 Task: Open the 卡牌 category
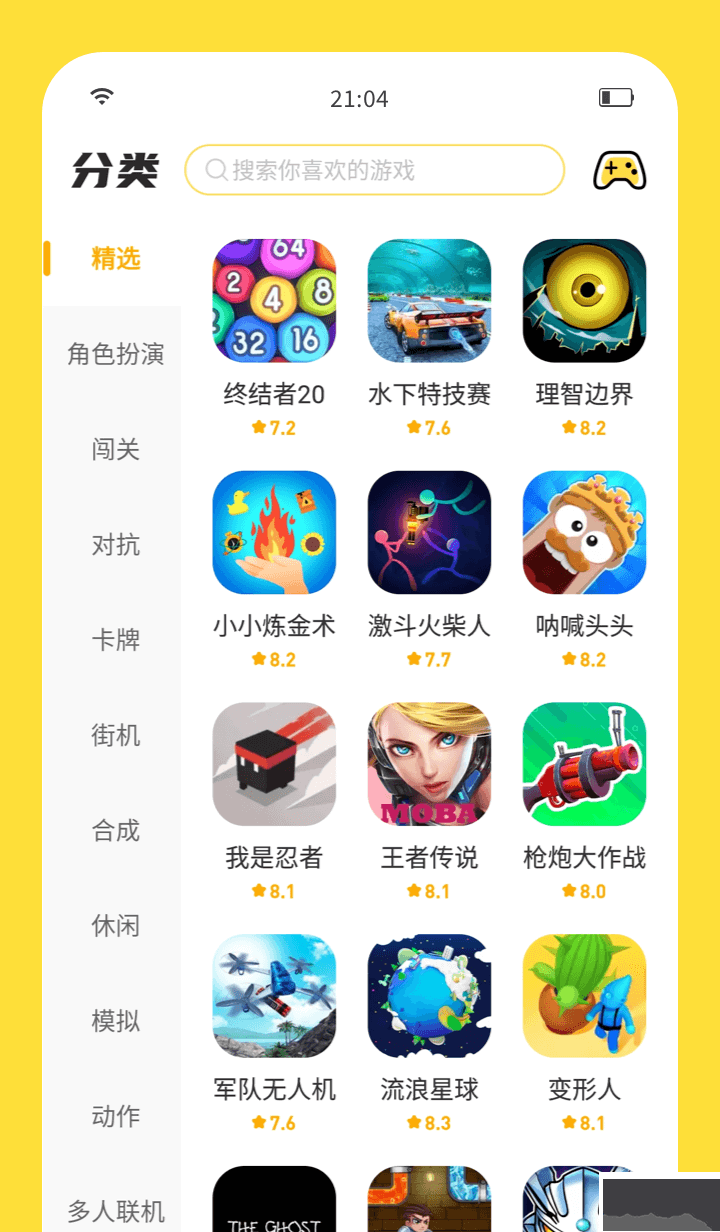115,640
